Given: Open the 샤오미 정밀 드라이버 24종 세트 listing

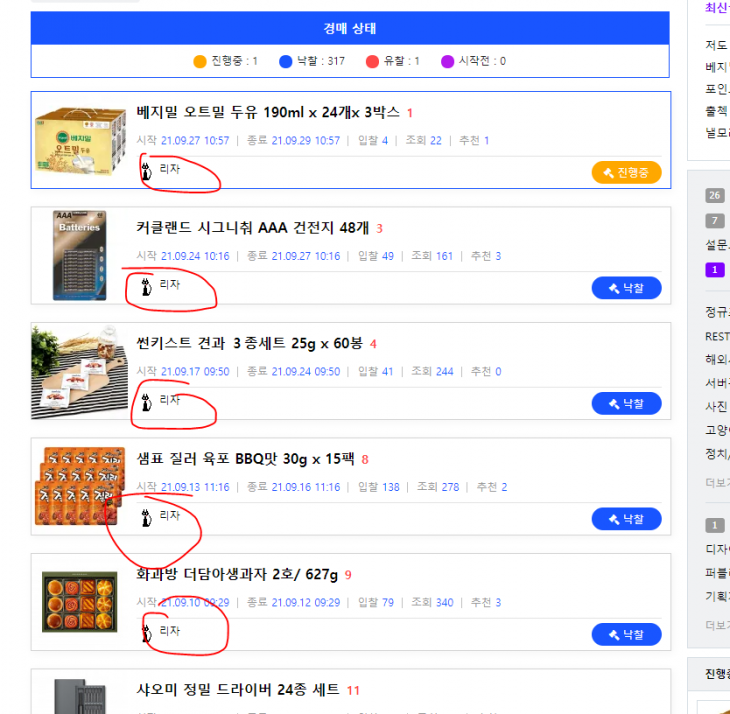Looking at the screenshot, I should [238, 690].
